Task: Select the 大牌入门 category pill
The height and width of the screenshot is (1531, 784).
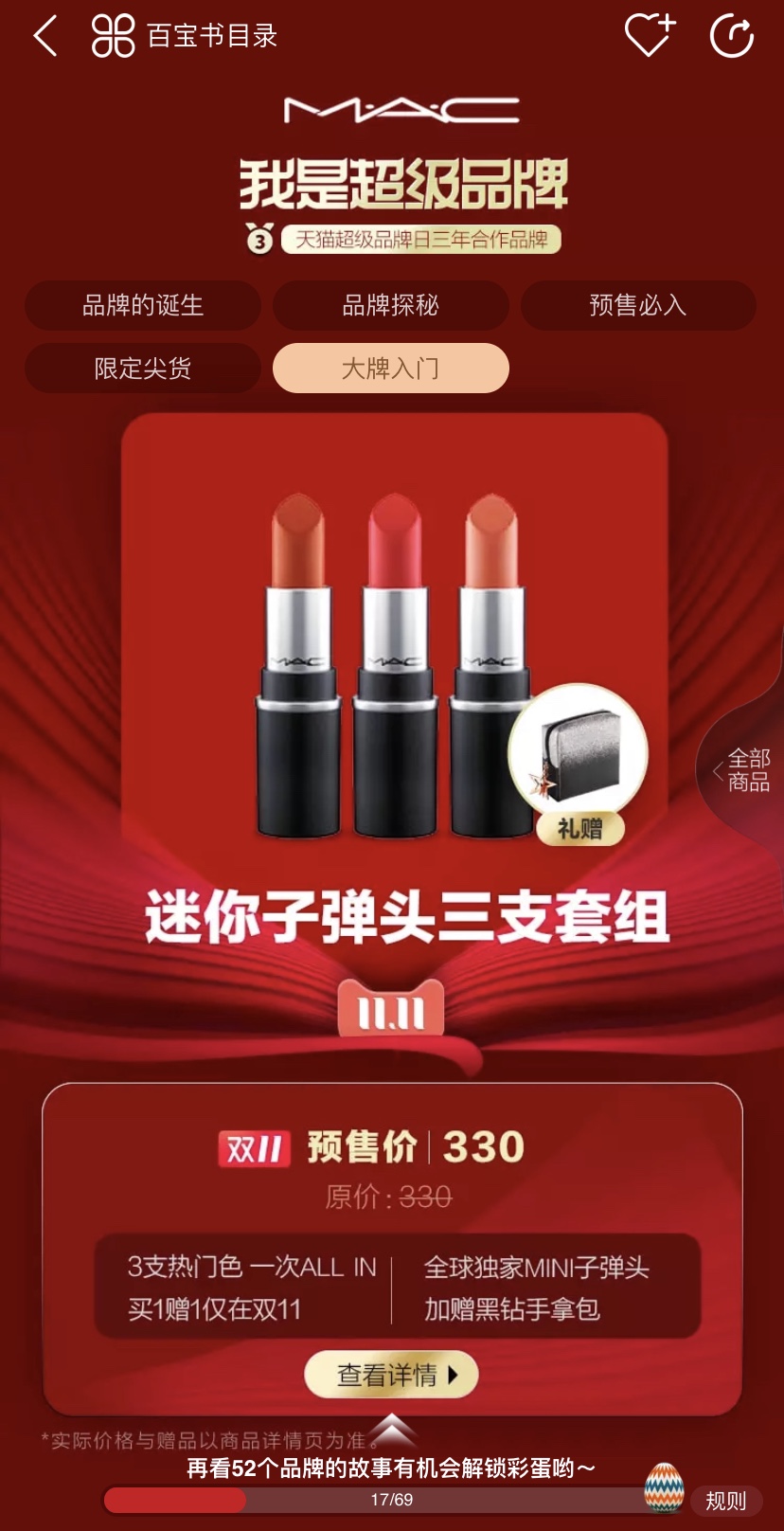Action: click(x=392, y=369)
